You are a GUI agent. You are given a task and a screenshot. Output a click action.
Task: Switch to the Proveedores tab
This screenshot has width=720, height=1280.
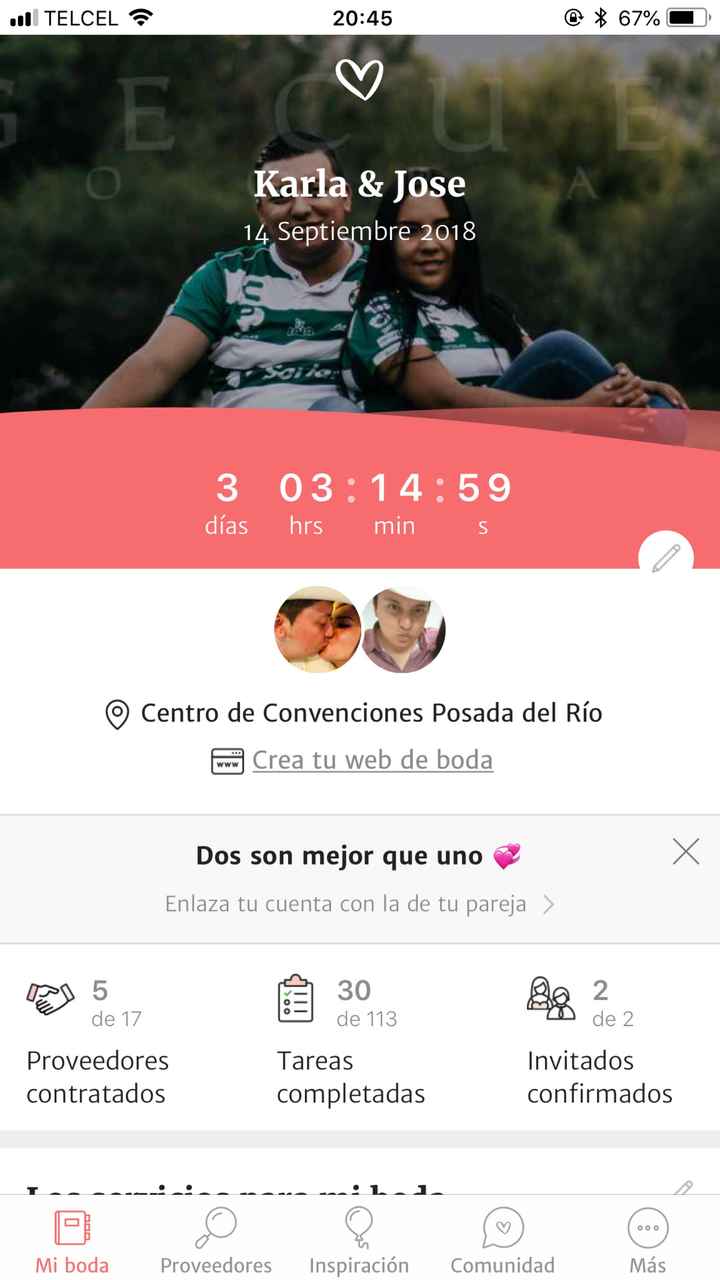coord(214,1235)
